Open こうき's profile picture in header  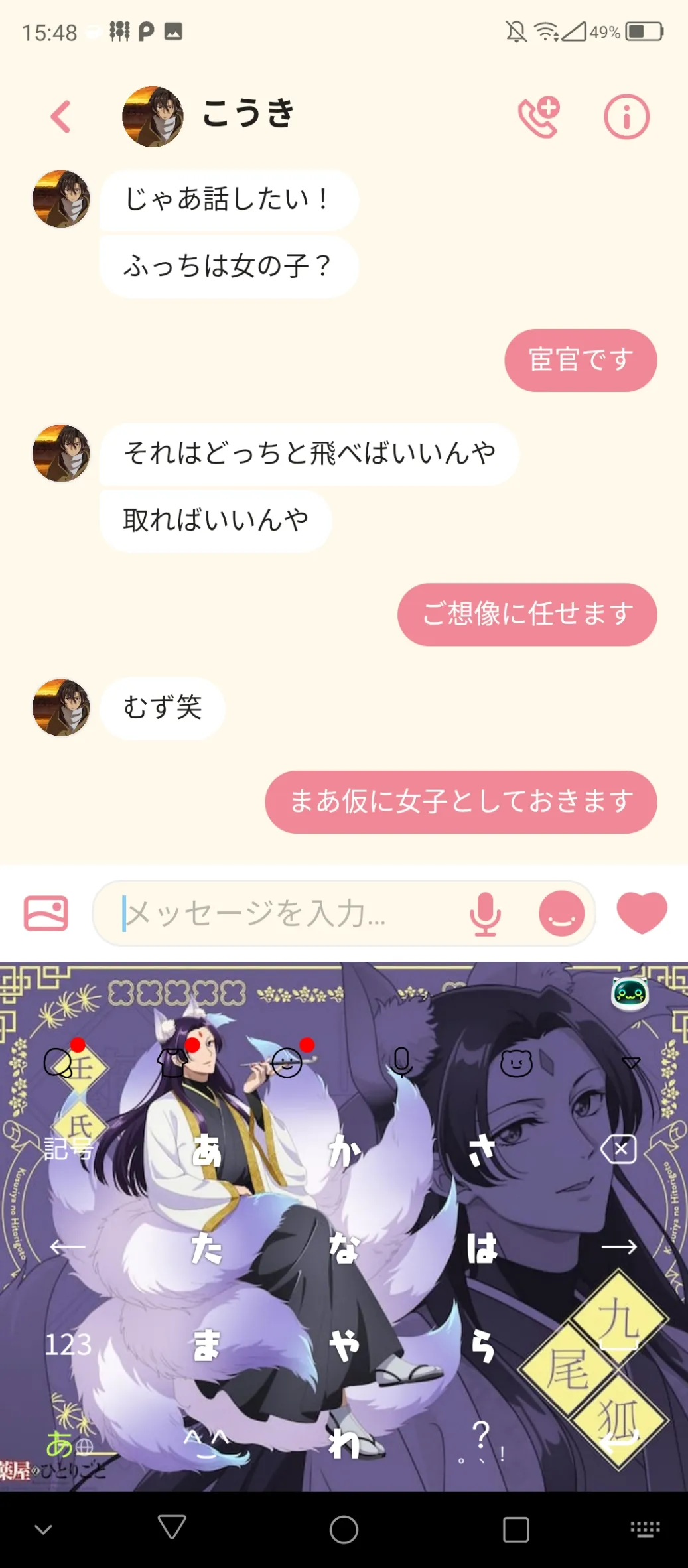(153, 116)
